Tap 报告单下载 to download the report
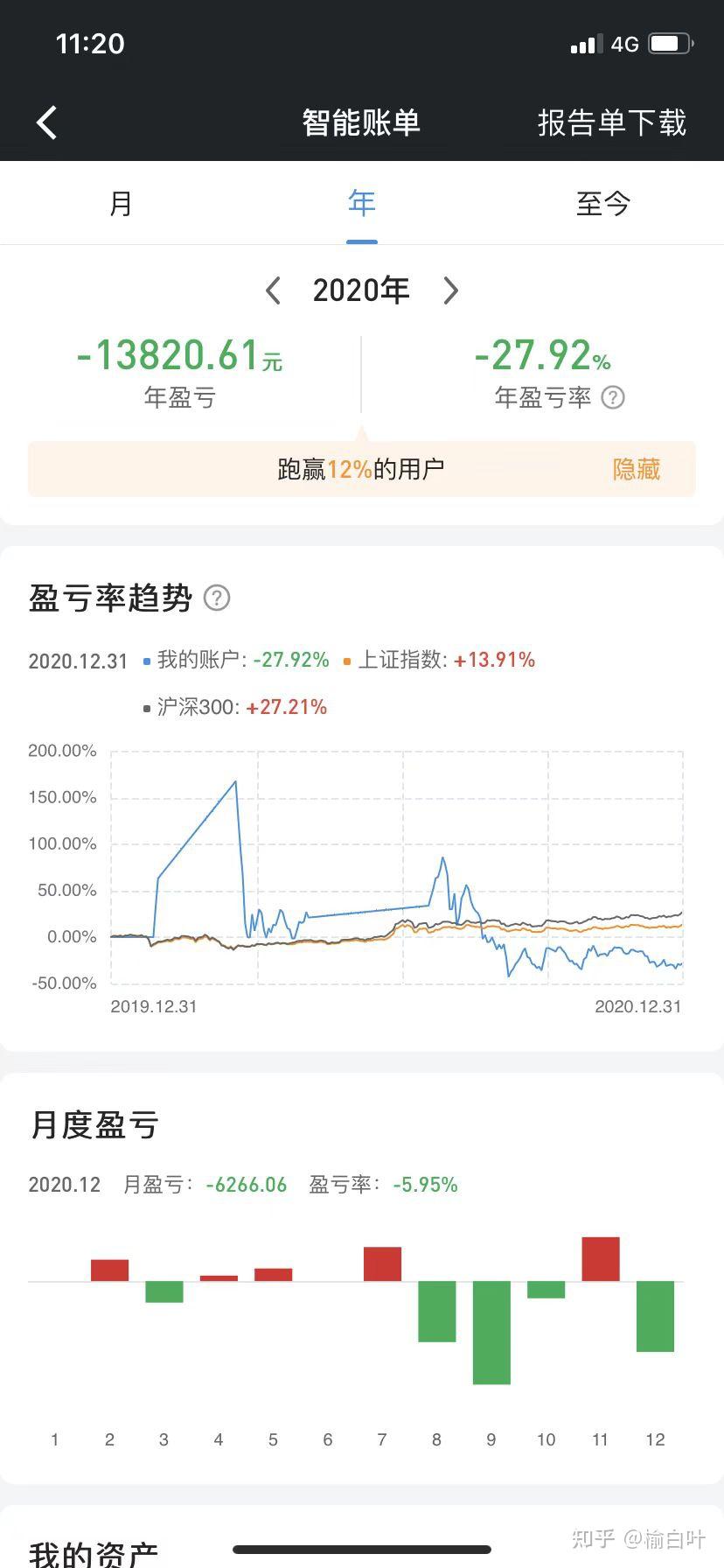Screen dimensions: 724x1568 [611, 122]
